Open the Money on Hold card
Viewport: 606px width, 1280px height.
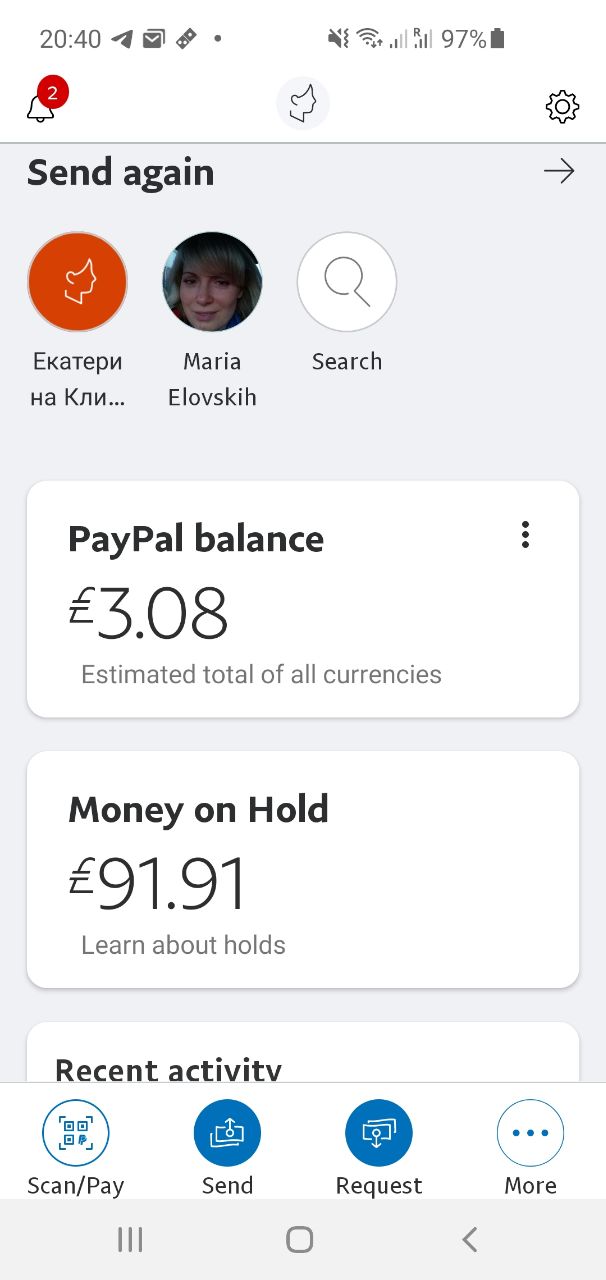pyautogui.click(x=303, y=869)
